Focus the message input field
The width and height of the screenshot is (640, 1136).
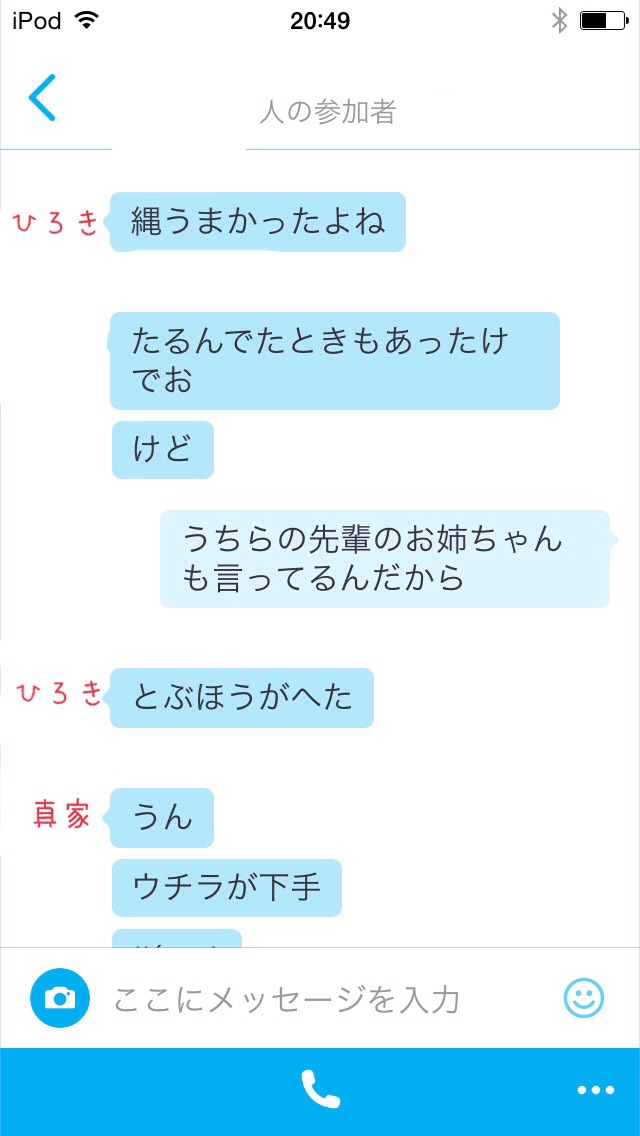coord(300,998)
